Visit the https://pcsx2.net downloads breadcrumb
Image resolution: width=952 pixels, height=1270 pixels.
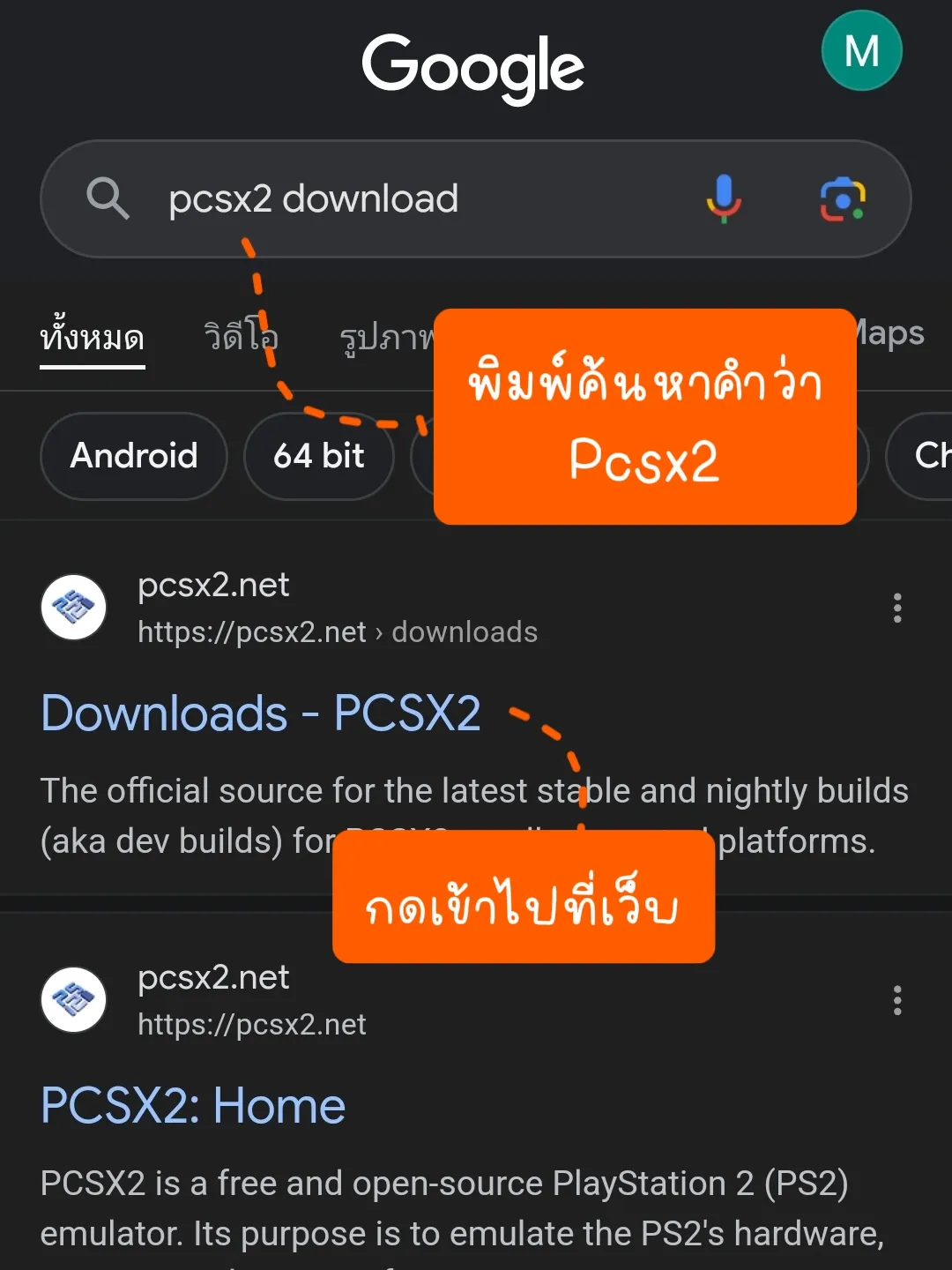[x=338, y=631]
